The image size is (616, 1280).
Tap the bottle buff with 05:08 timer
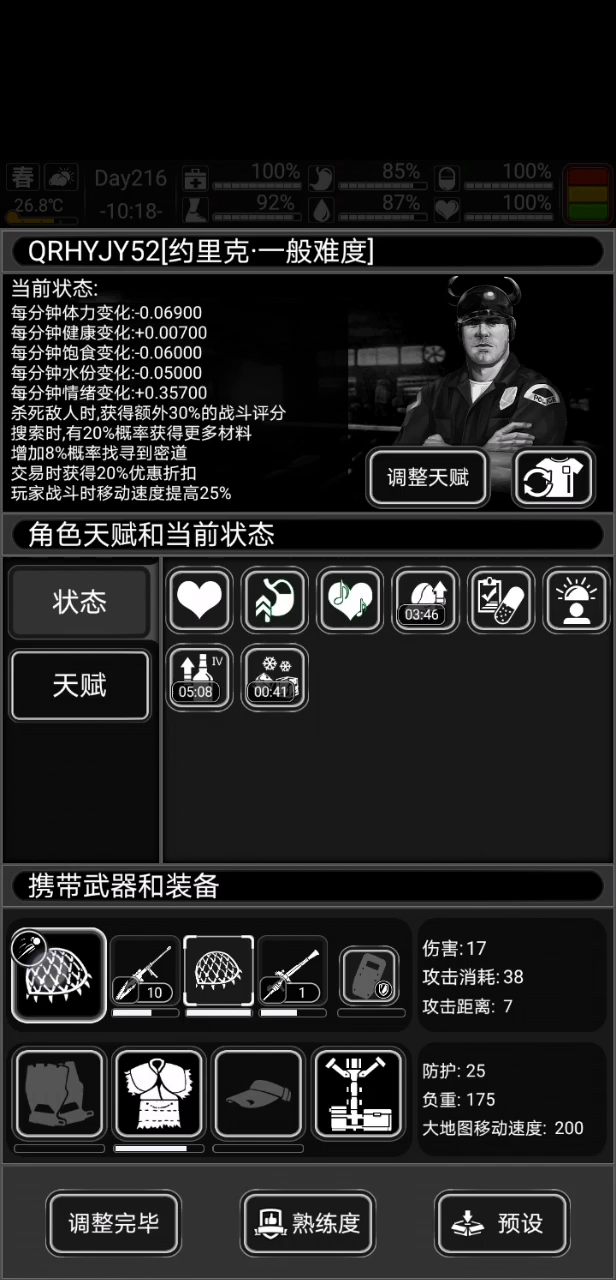pyautogui.click(x=200, y=677)
